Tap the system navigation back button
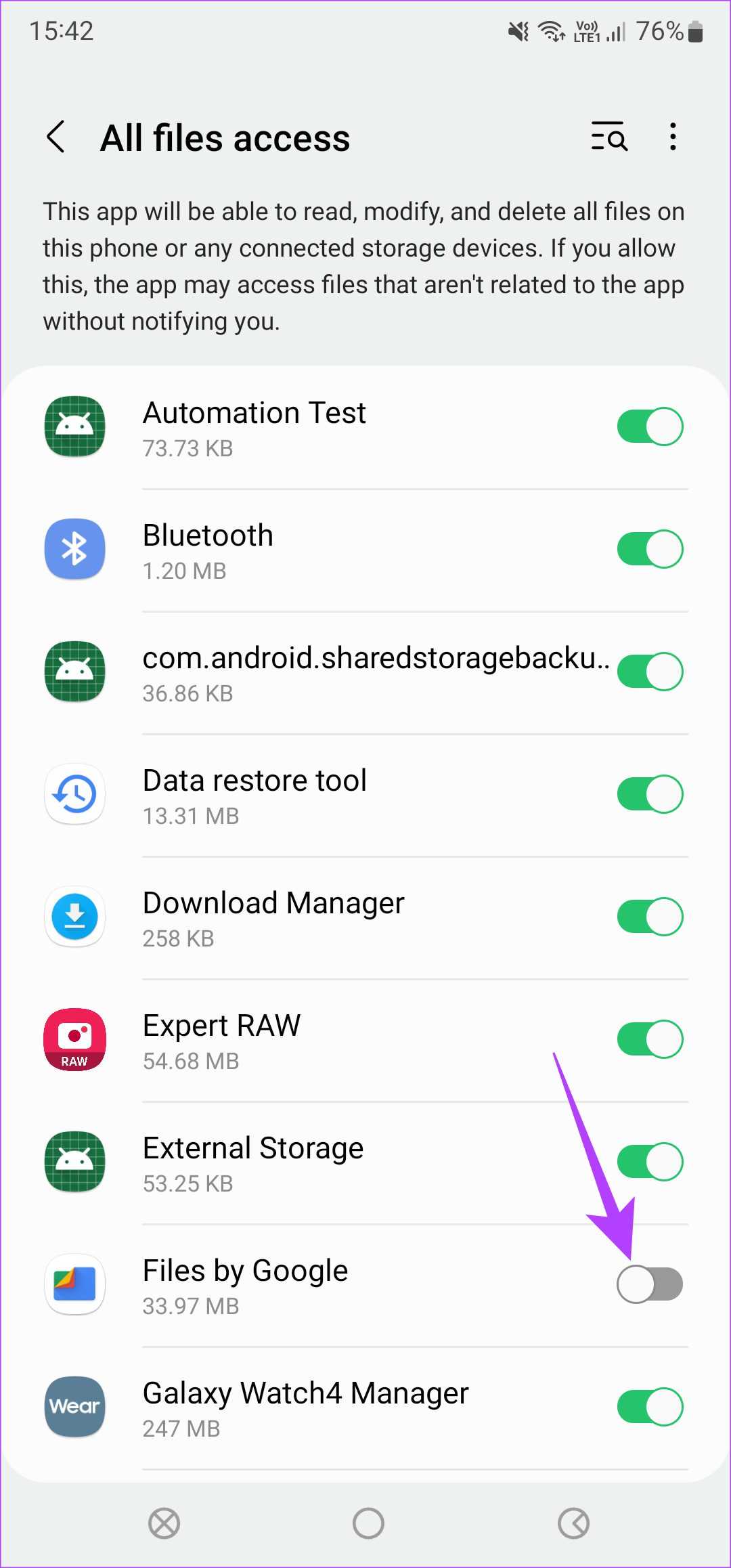Screen dimensions: 731x1568 coord(573,1524)
